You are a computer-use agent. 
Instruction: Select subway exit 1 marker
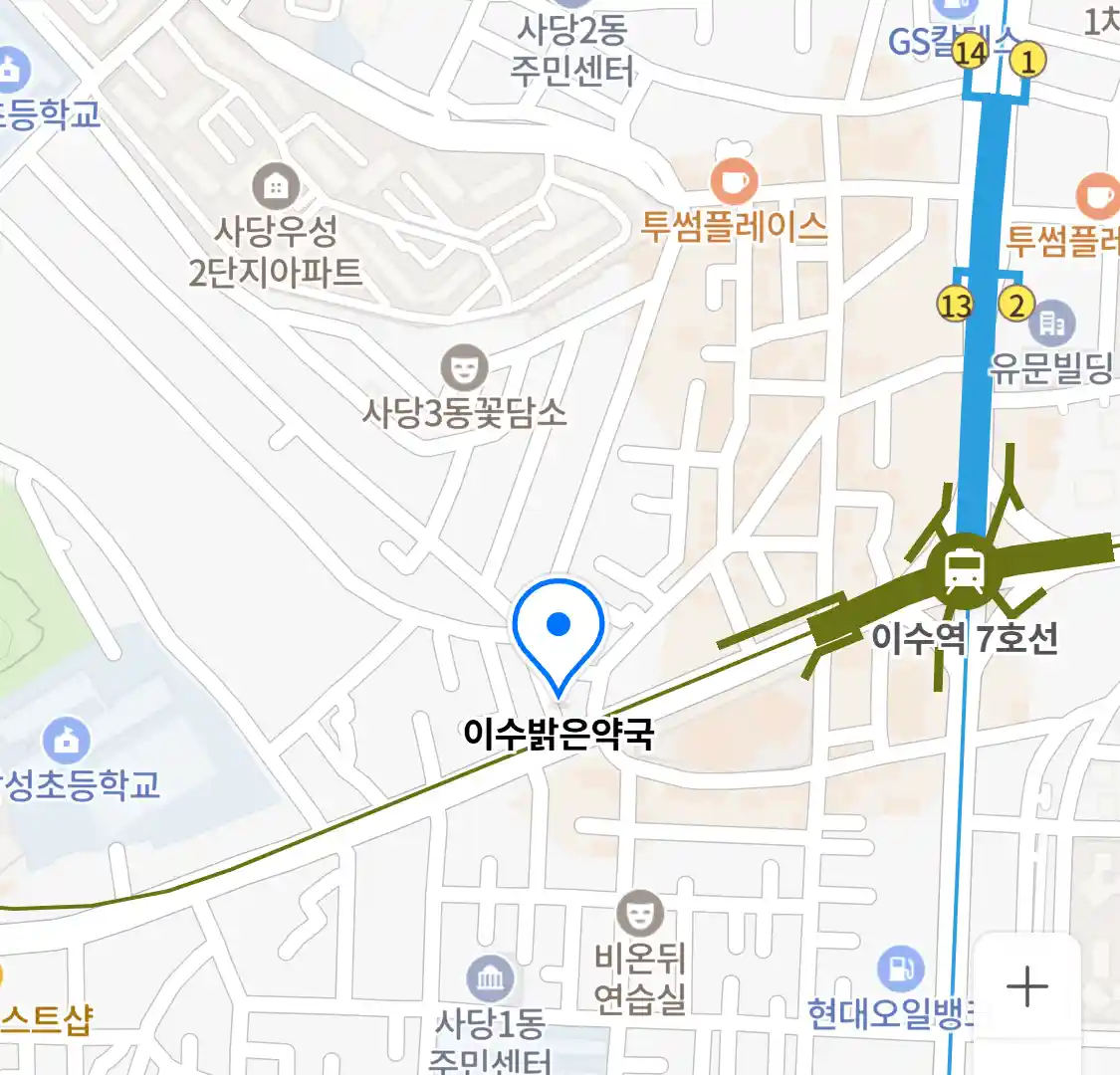click(x=1028, y=61)
